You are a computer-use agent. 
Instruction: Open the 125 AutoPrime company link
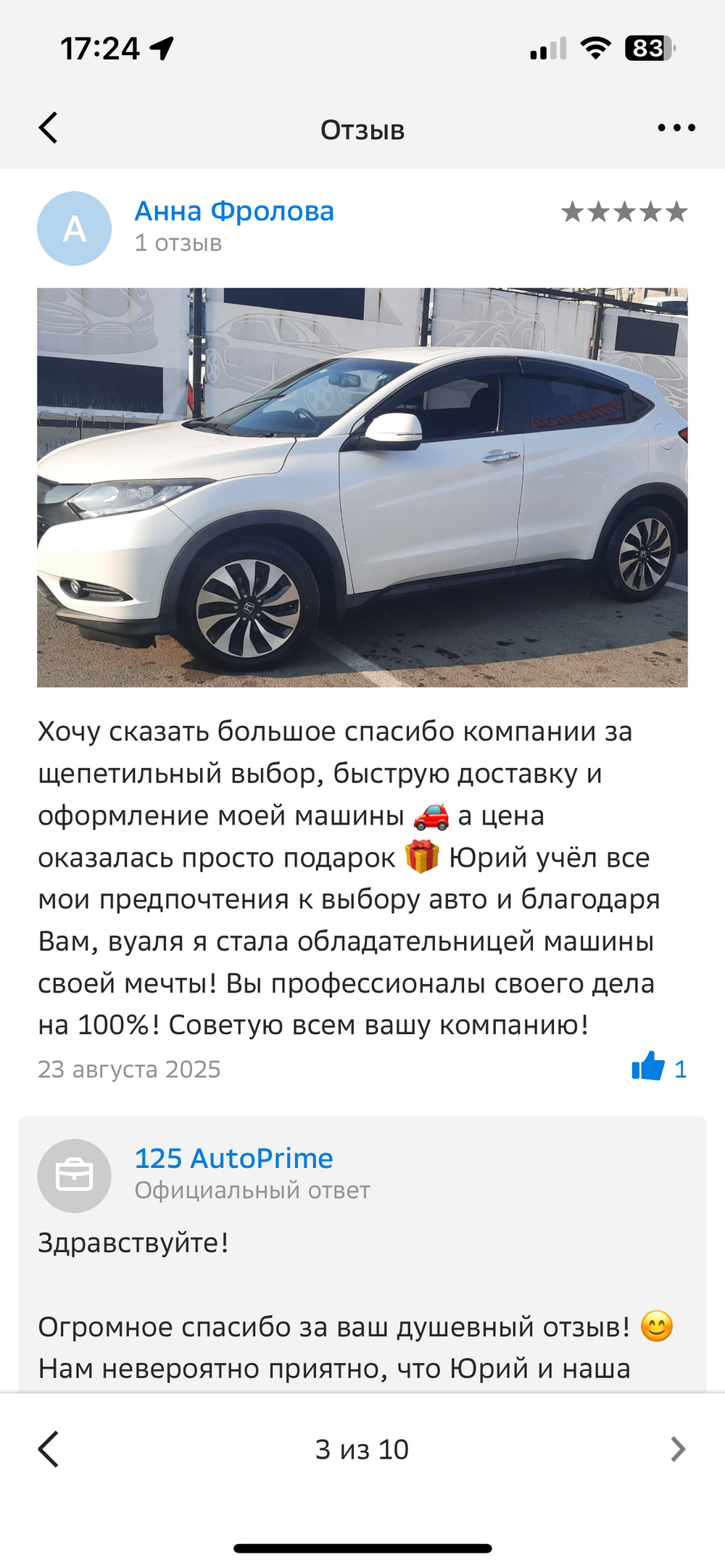[x=233, y=1158]
